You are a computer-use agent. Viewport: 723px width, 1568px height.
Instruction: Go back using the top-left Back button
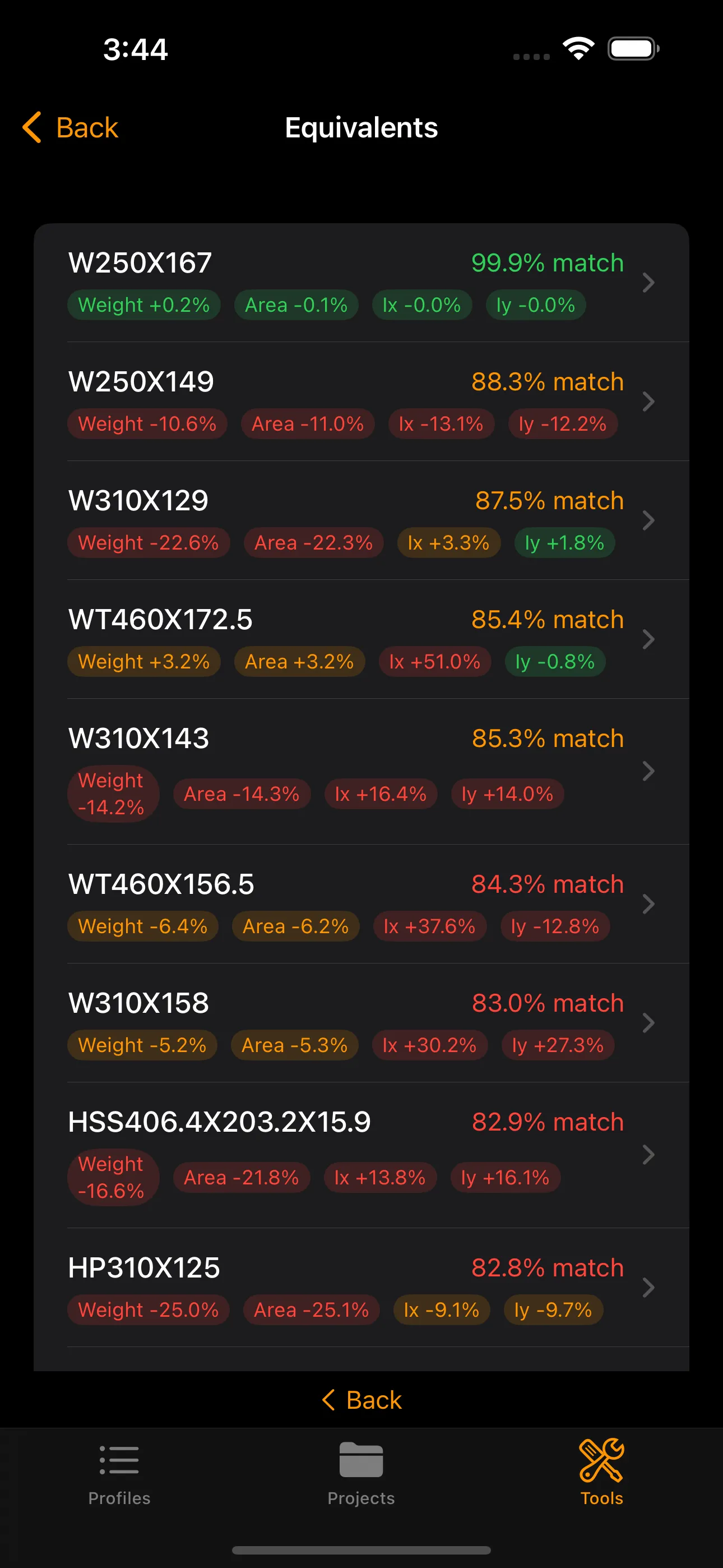point(71,128)
